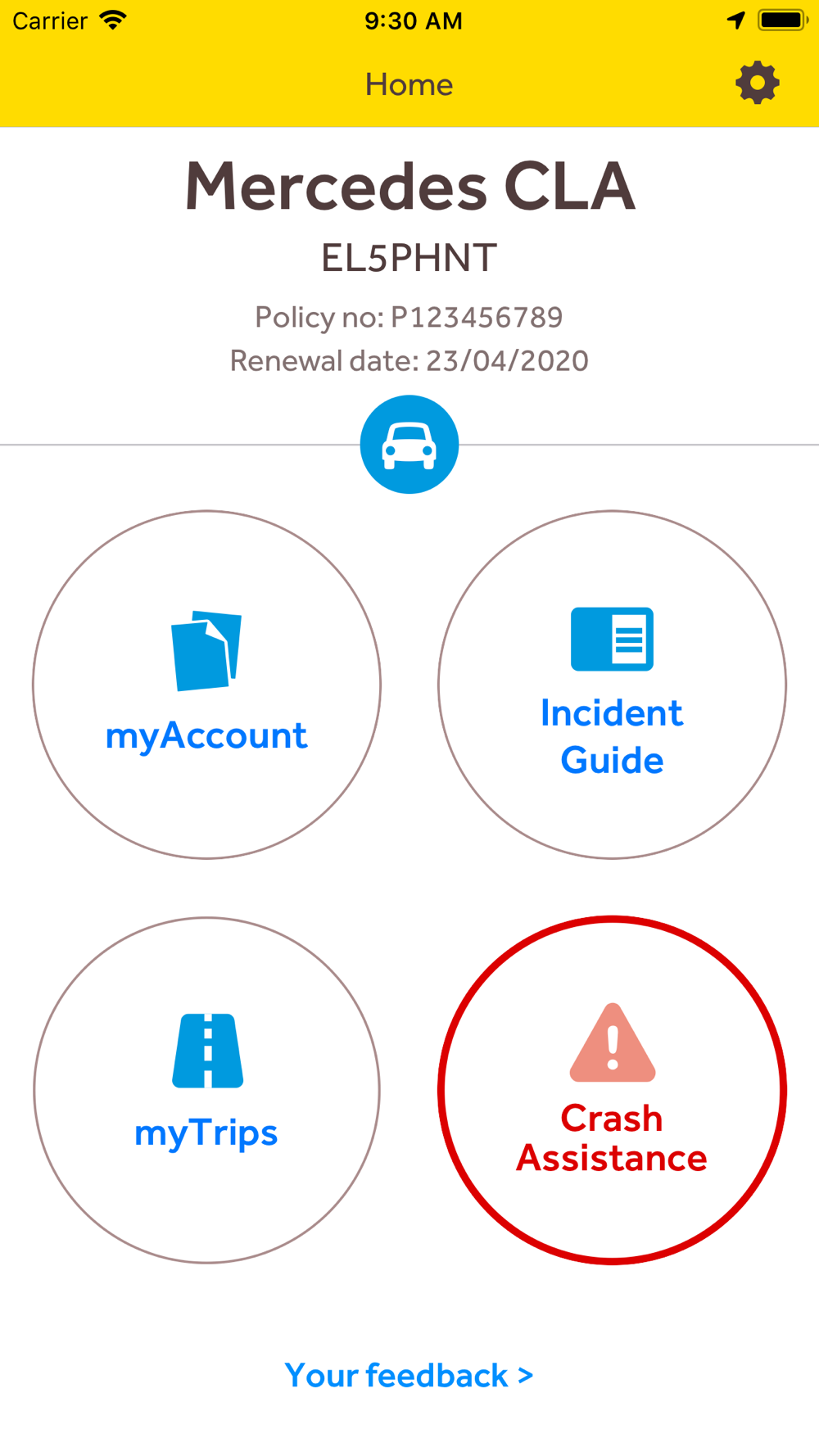819x1456 pixels.
Task: Launch Crash Assistance
Action: (x=612, y=1090)
